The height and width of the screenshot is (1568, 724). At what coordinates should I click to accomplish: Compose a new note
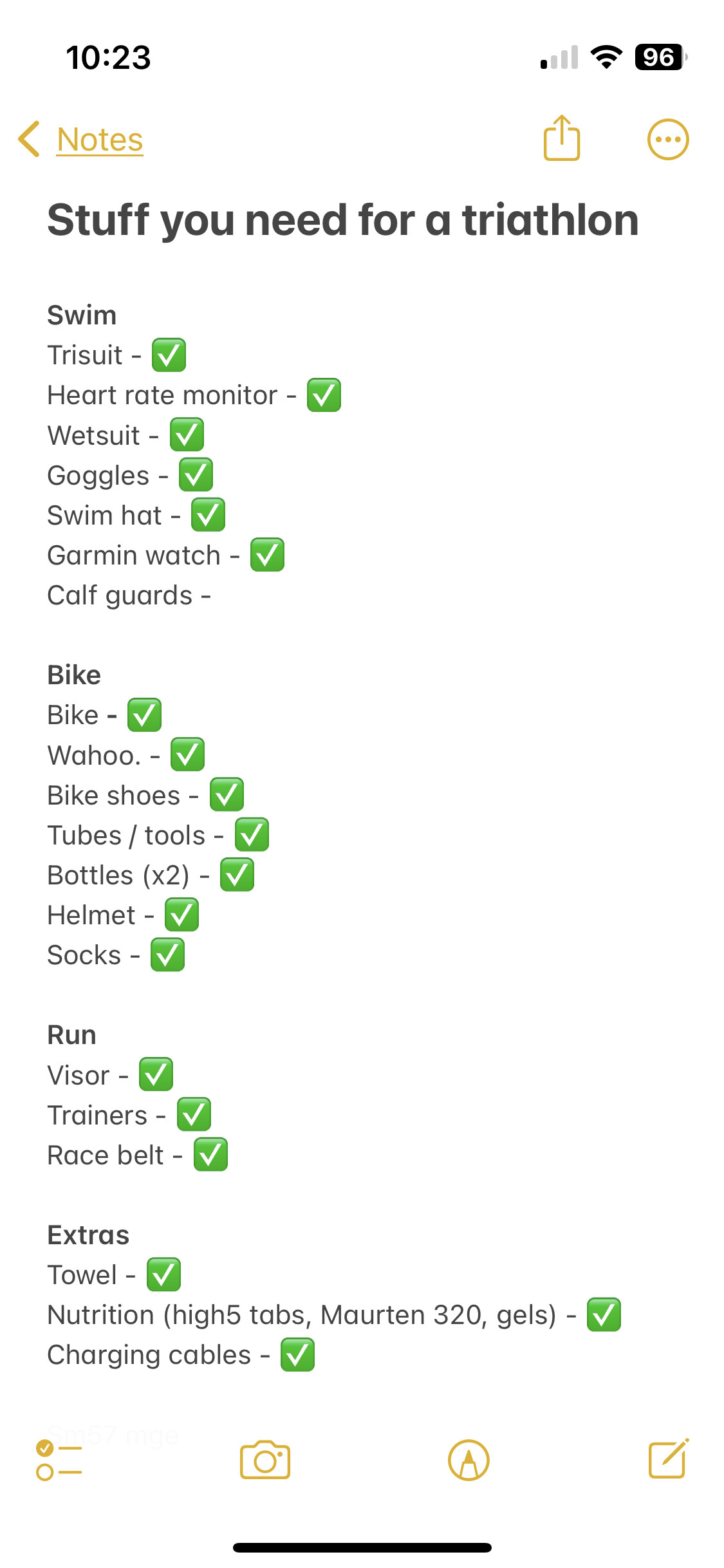(669, 1459)
